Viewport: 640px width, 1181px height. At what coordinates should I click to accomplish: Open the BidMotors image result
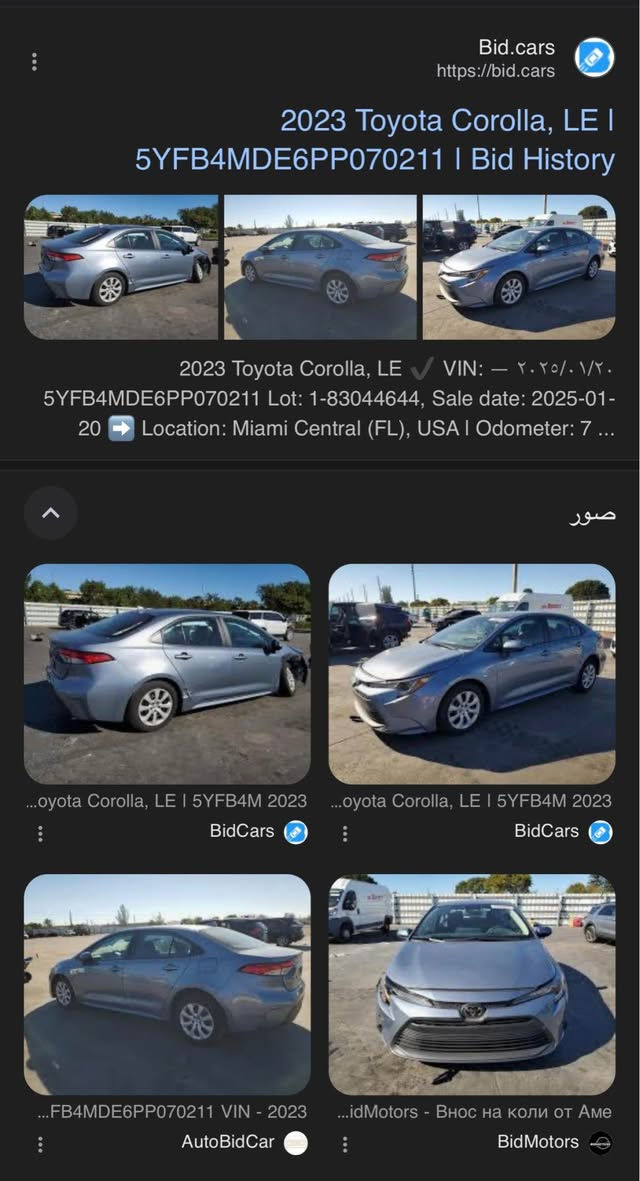tap(471, 984)
